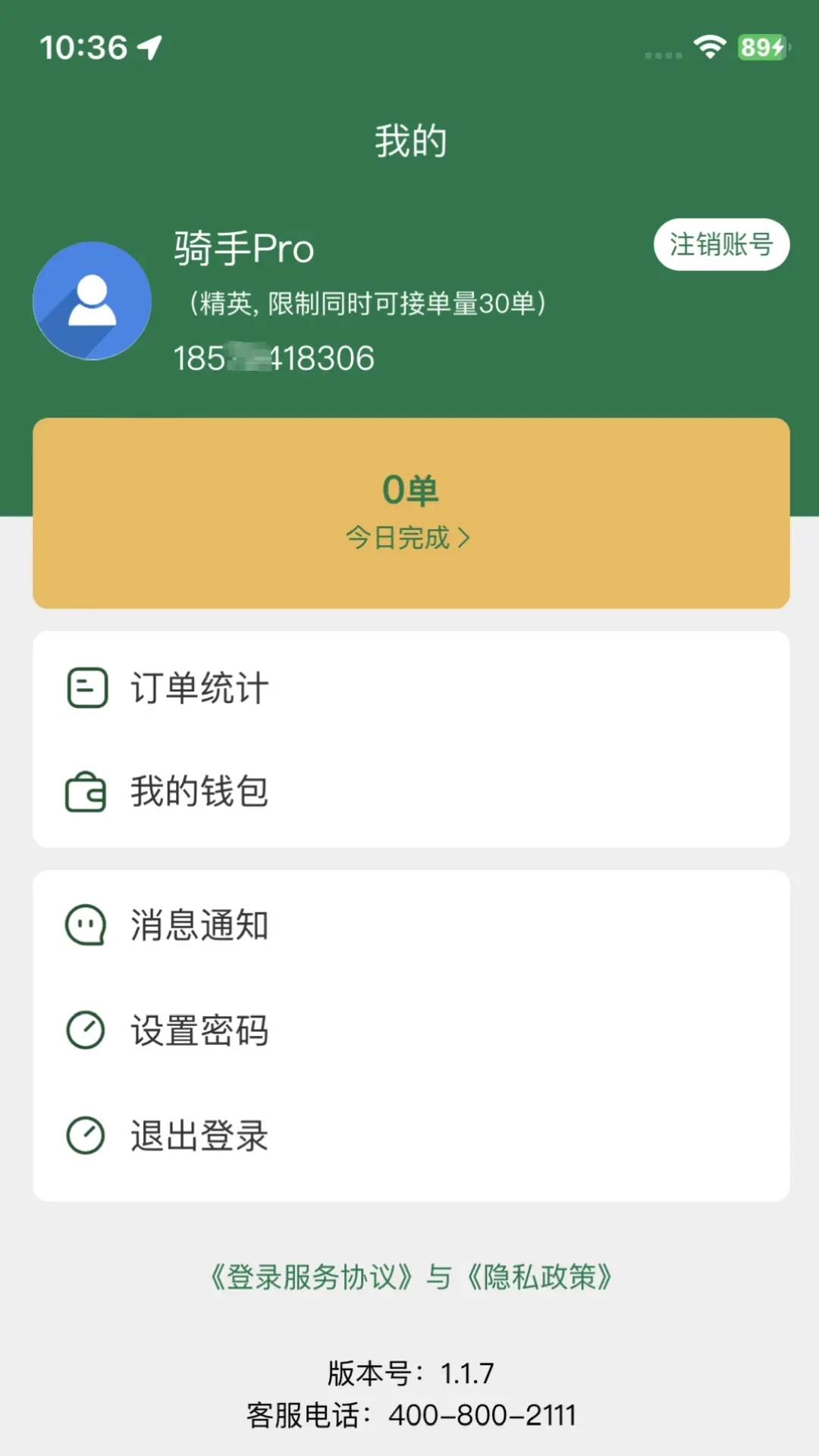This screenshot has width=819, height=1456.
Task: Open the 《隐私政策》 privacy policy
Action: click(540, 1276)
